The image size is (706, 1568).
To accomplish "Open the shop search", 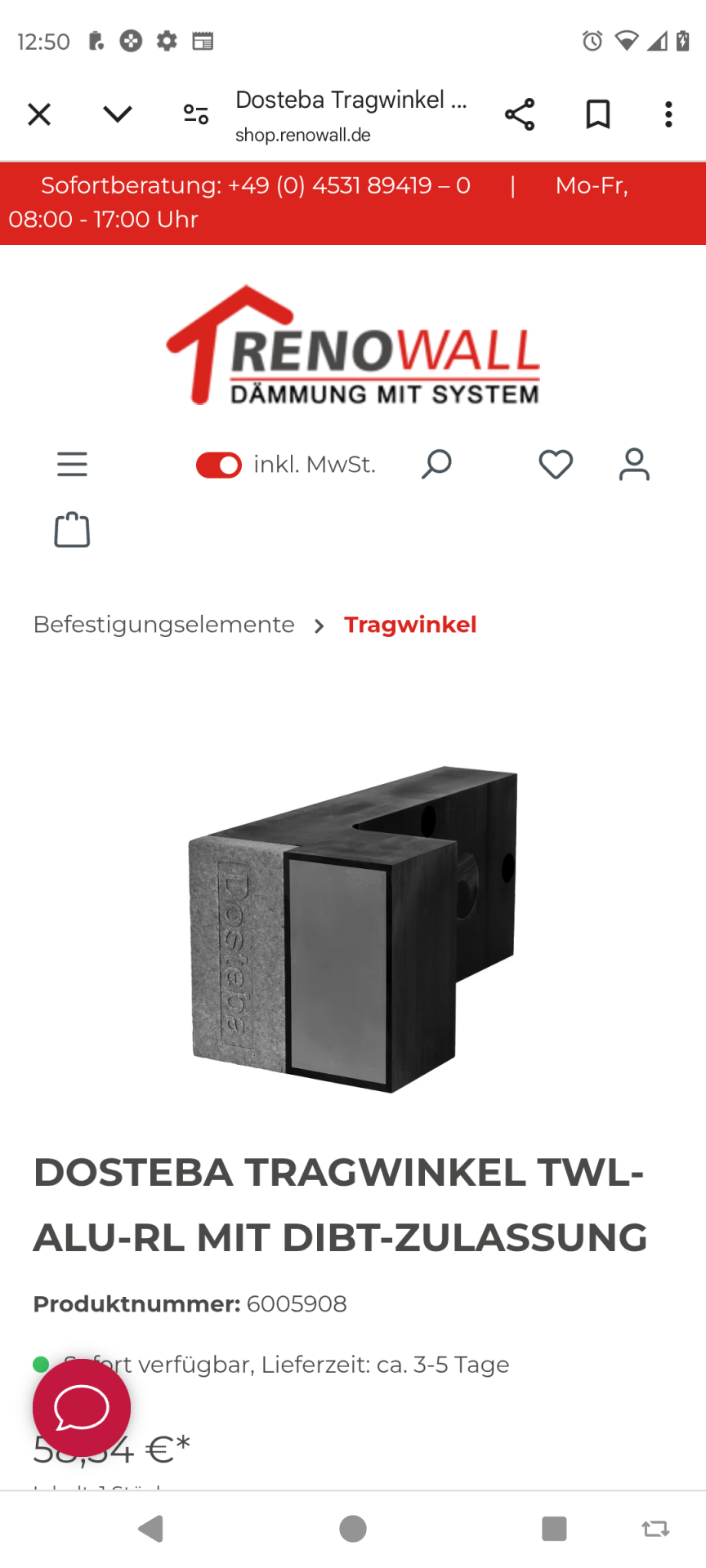I will click(436, 465).
